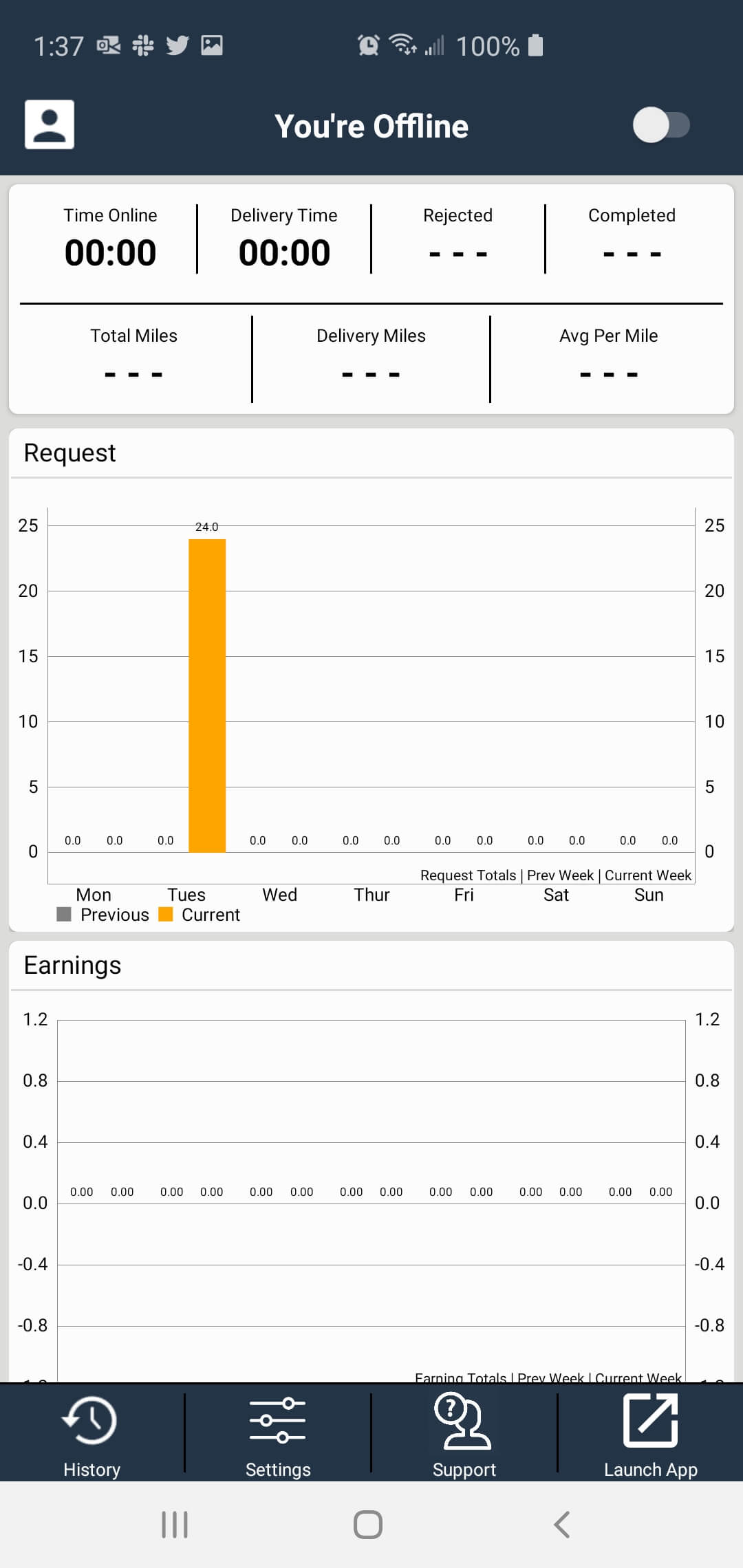Tap the system back button
This screenshot has height=1568, width=743.
click(562, 1525)
